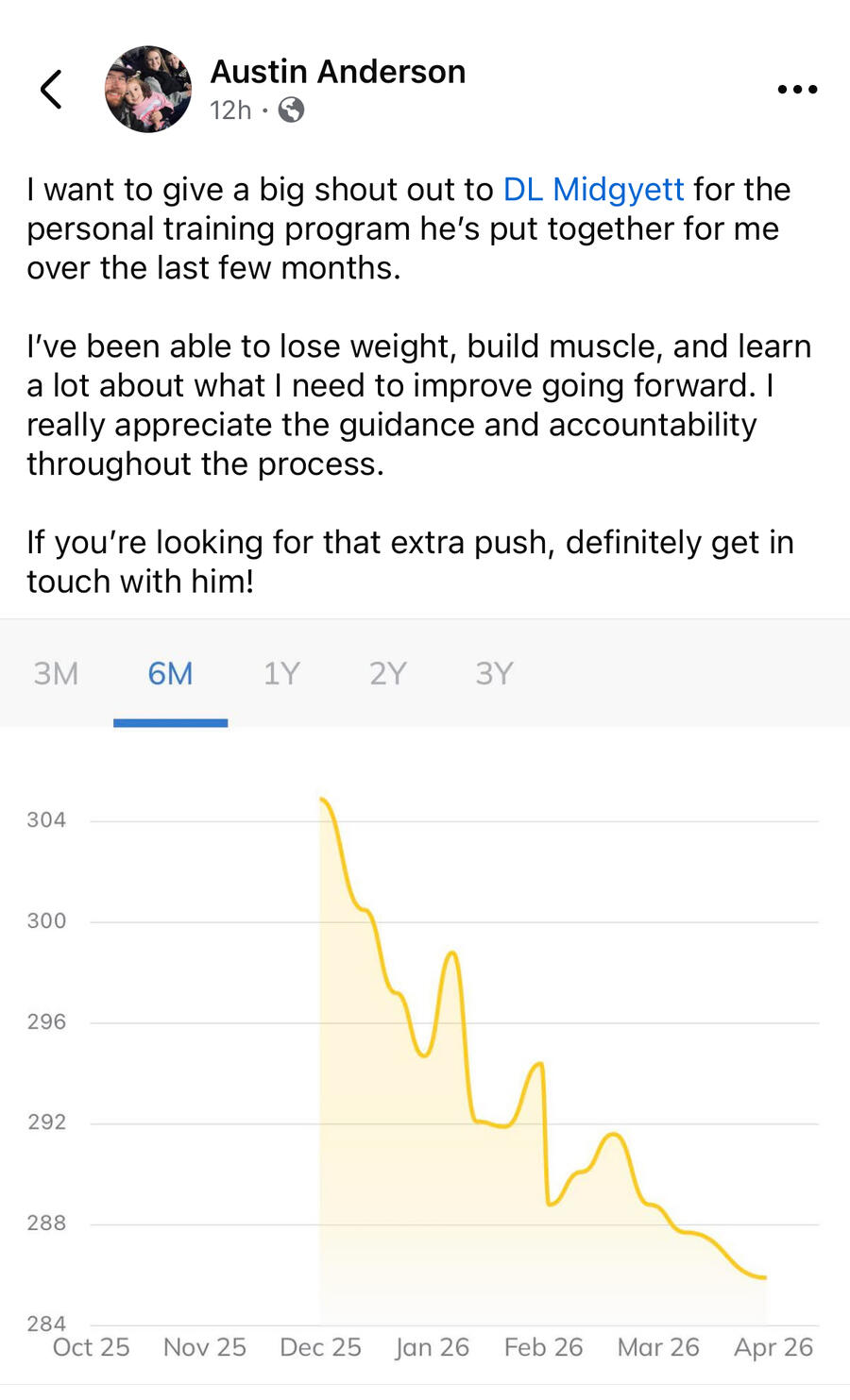Open the post's three-dot overflow menu
Screen dimensions: 850x1400
(x=797, y=90)
